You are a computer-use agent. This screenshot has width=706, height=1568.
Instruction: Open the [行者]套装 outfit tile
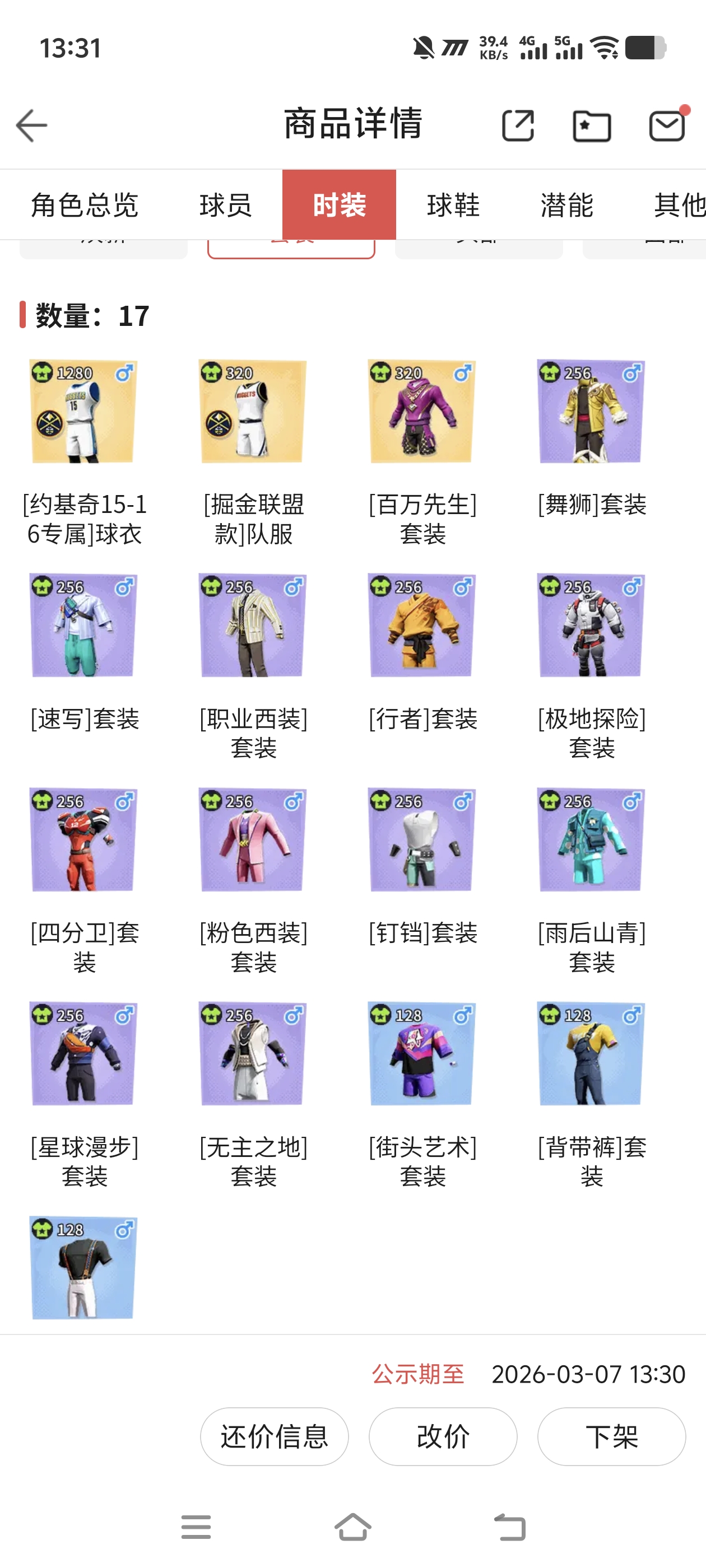[422, 625]
